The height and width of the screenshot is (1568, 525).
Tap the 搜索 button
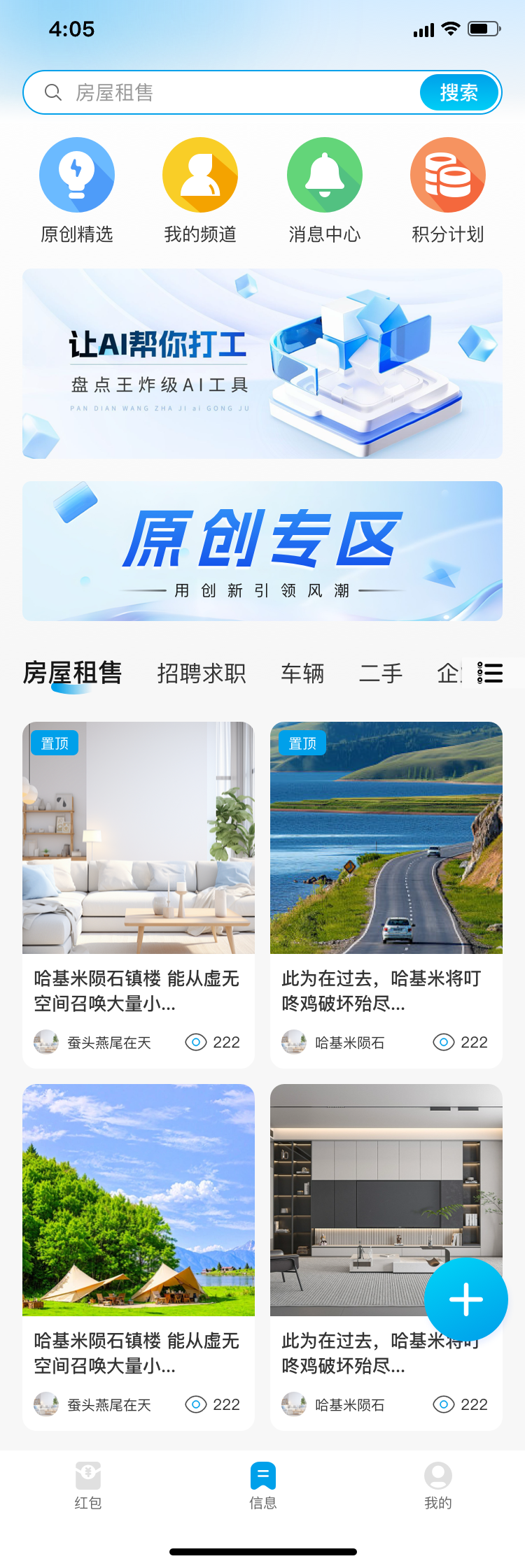(459, 92)
